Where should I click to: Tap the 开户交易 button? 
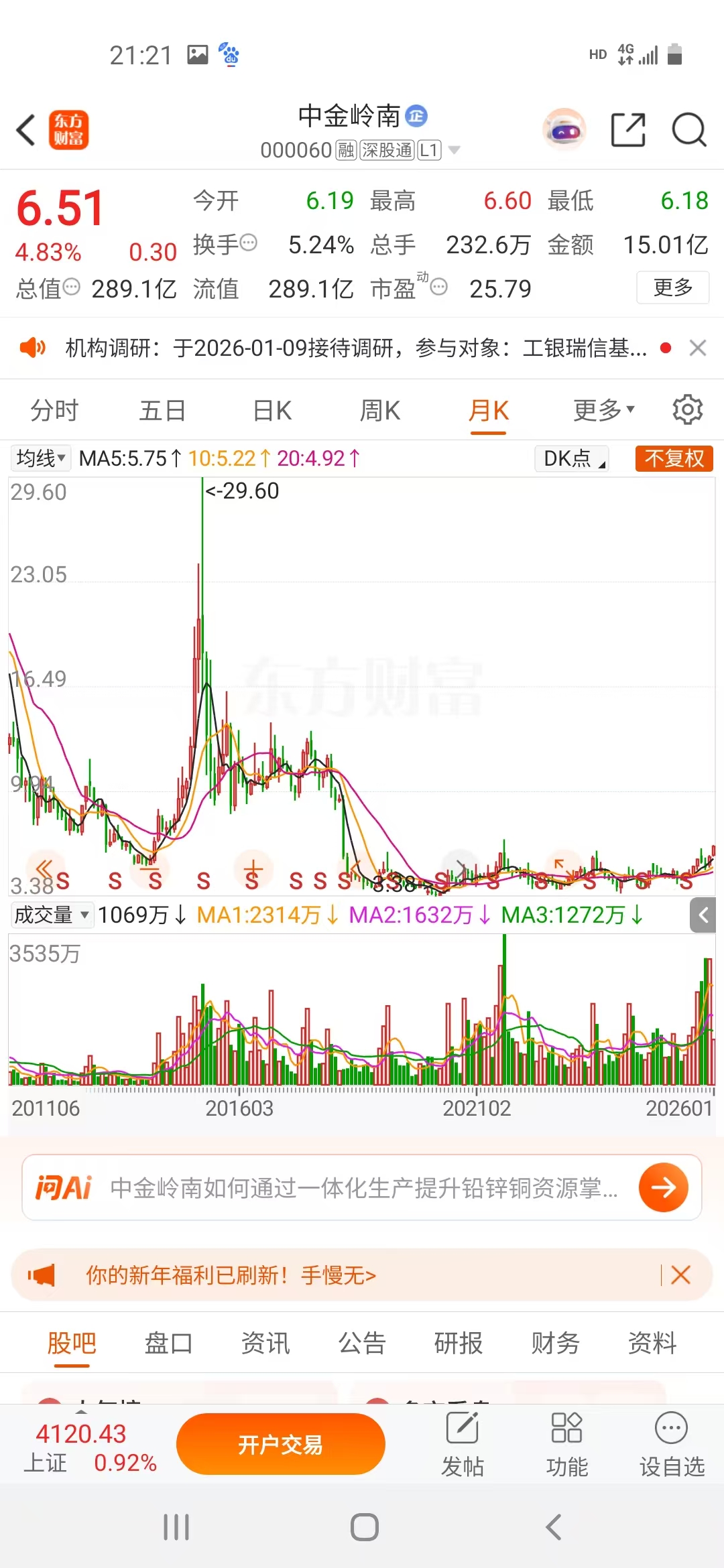280,1444
